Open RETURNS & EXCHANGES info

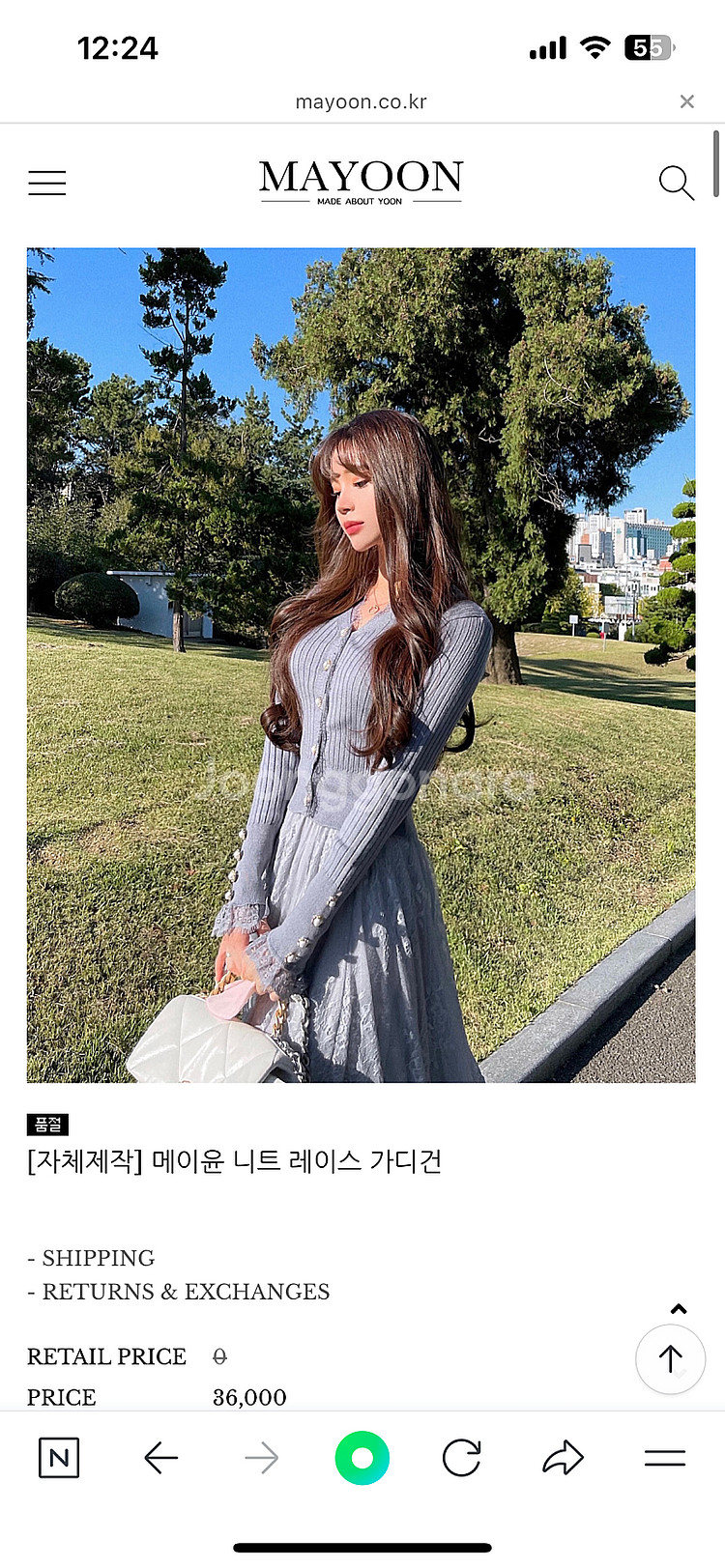pyautogui.click(x=179, y=1292)
